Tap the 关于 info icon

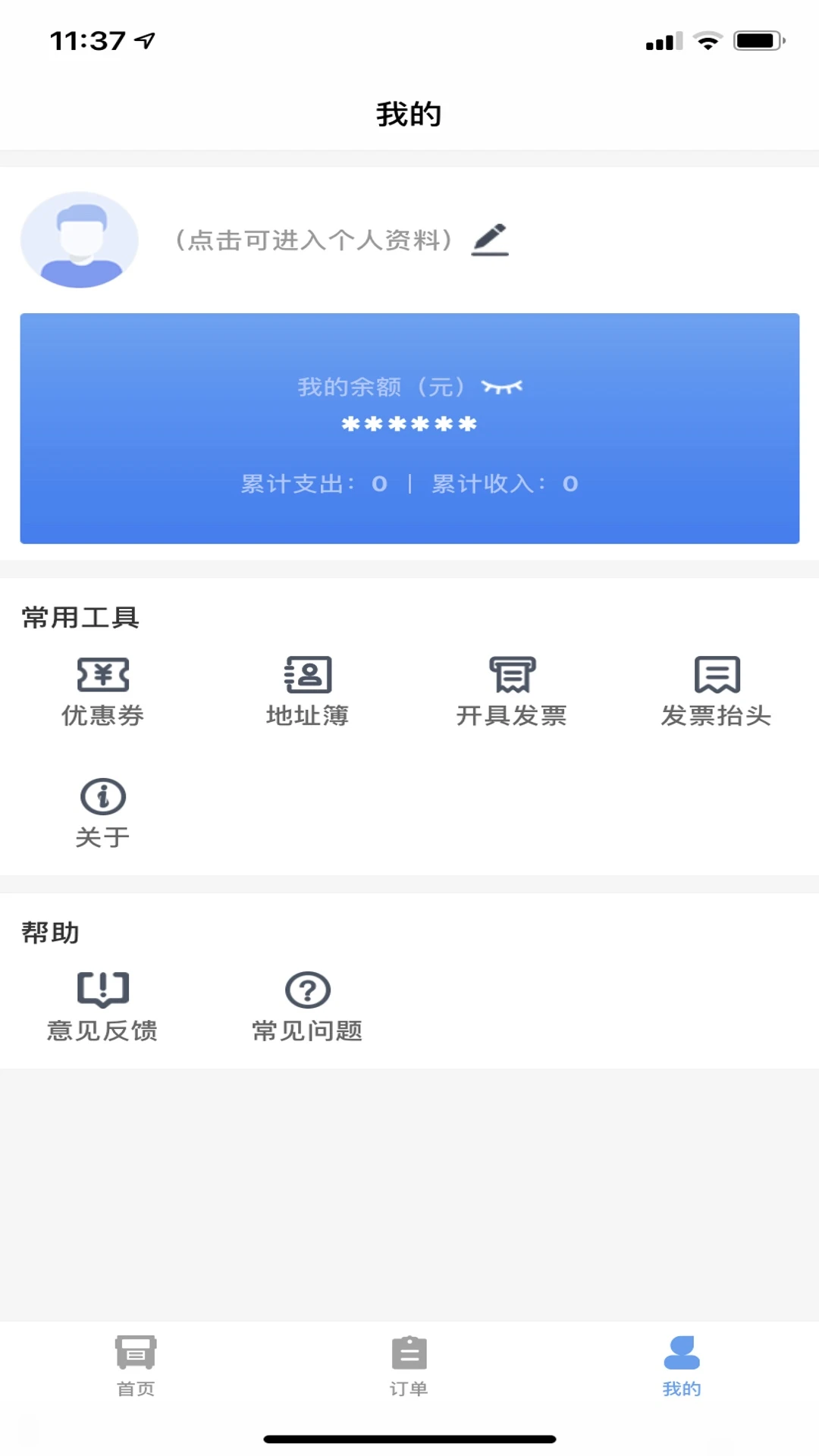[x=102, y=795]
